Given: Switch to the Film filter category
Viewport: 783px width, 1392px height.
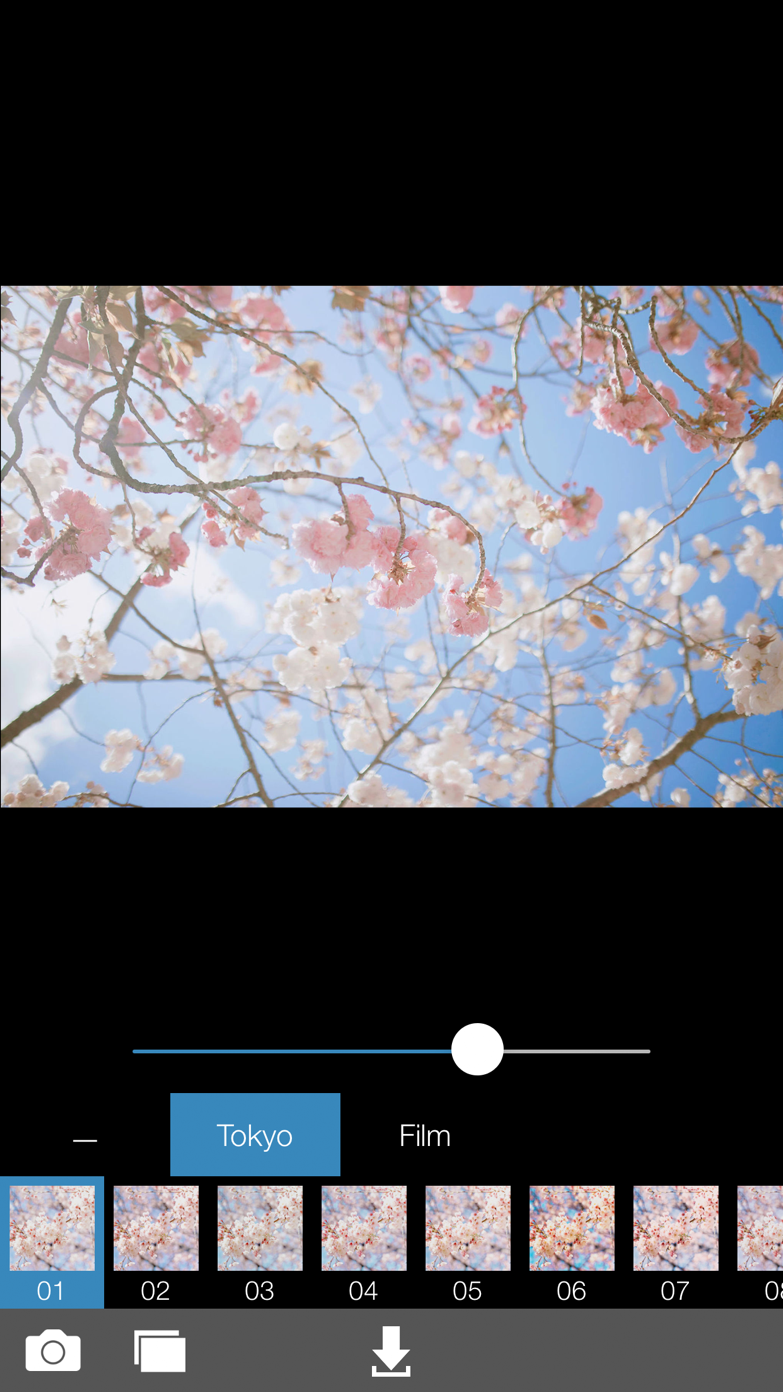Looking at the screenshot, I should coord(425,1135).
